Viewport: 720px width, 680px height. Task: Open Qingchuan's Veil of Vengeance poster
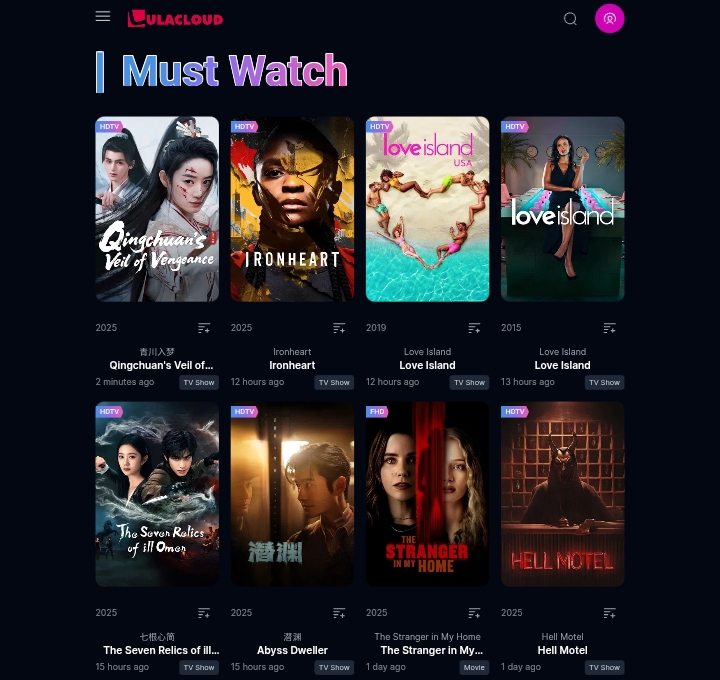pos(157,209)
